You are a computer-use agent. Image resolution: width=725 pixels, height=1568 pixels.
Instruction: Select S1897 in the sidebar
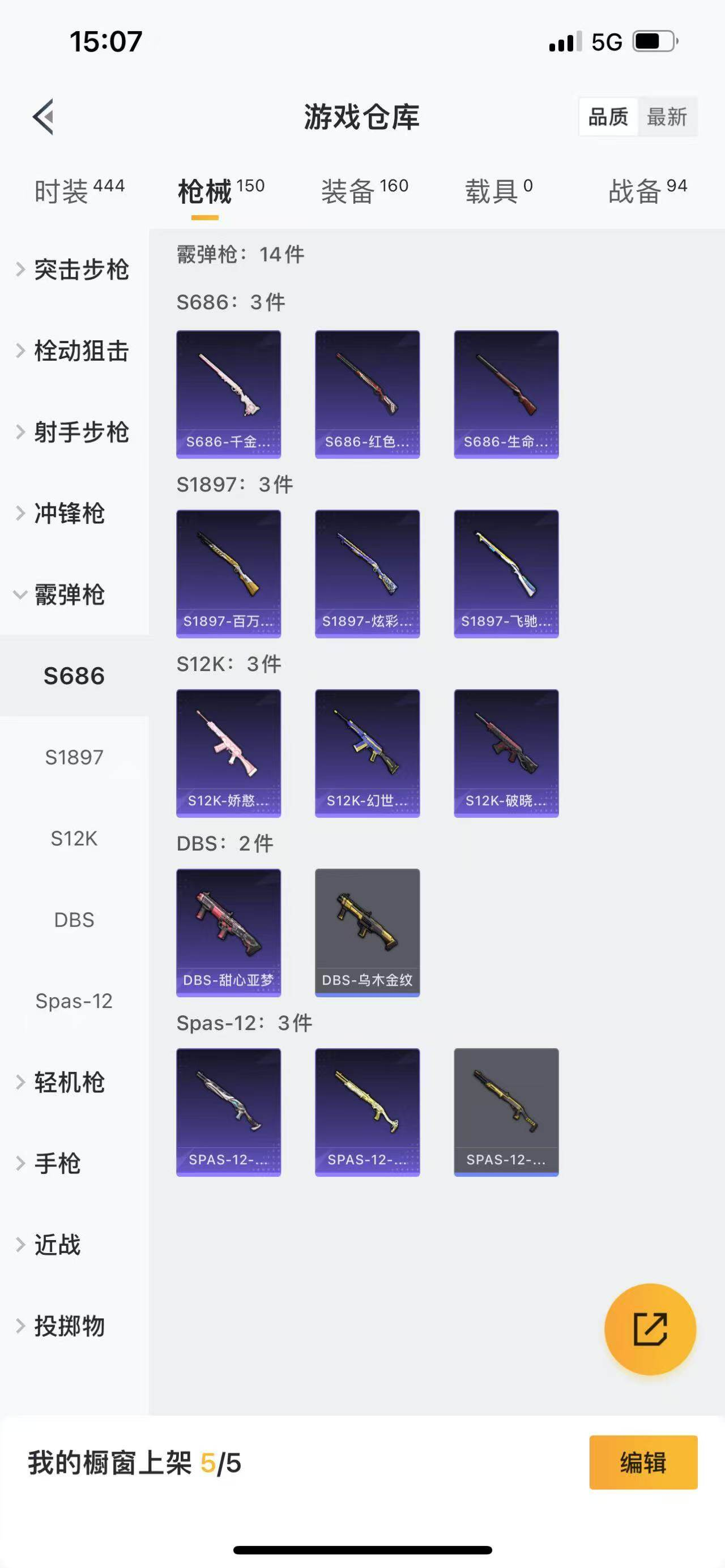click(x=74, y=757)
